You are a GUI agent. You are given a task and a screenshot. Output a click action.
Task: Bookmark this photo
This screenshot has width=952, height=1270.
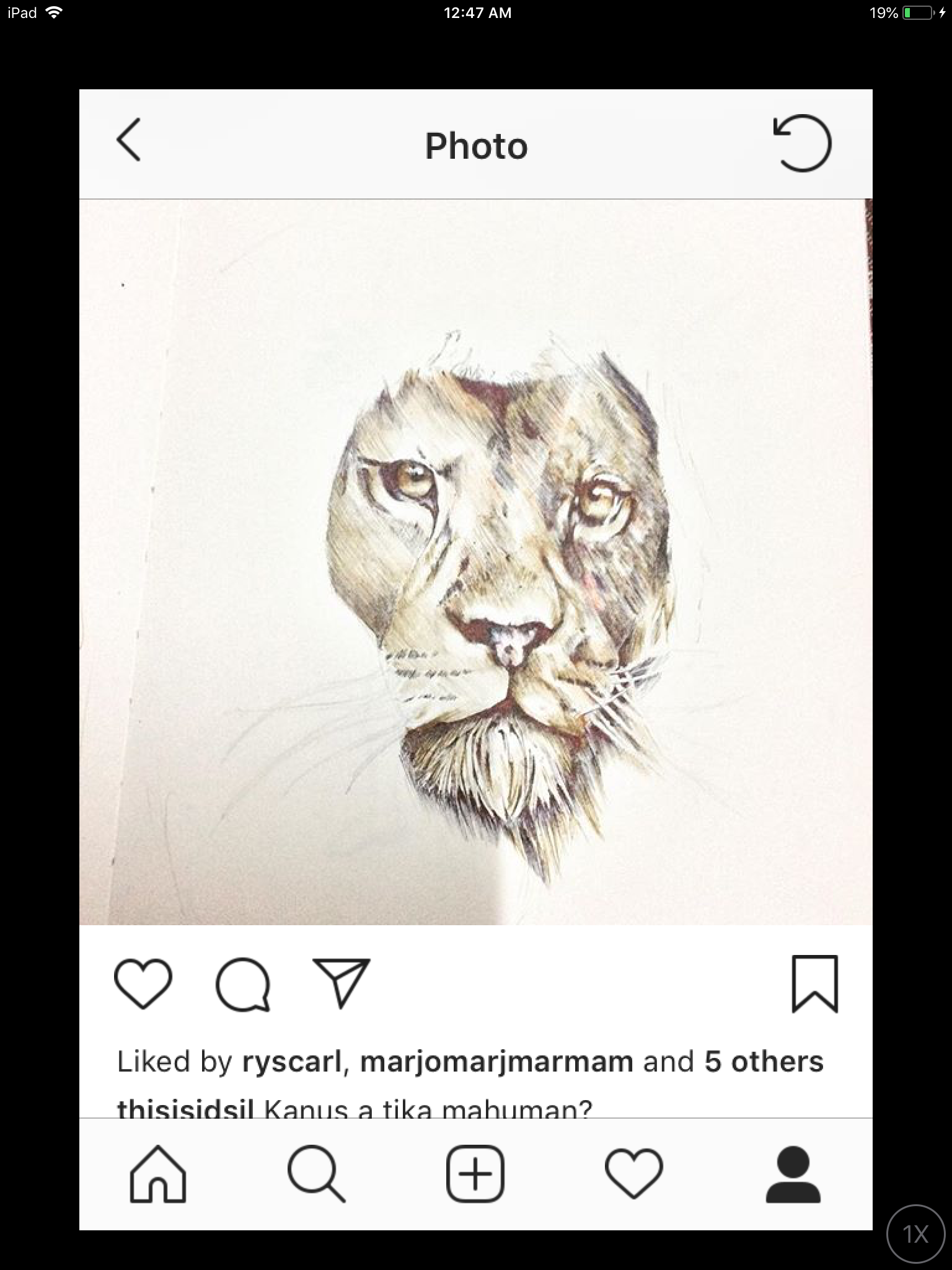tap(815, 984)
